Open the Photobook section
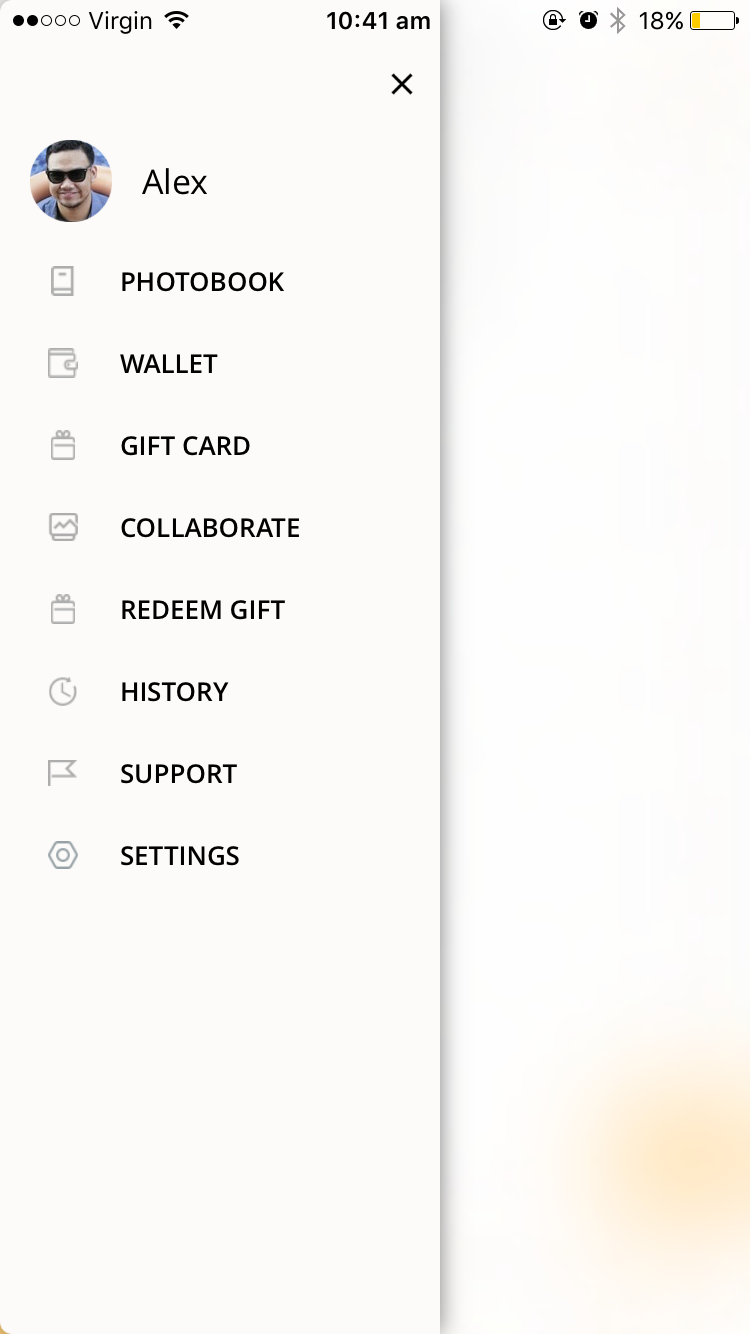 (220, 282)
